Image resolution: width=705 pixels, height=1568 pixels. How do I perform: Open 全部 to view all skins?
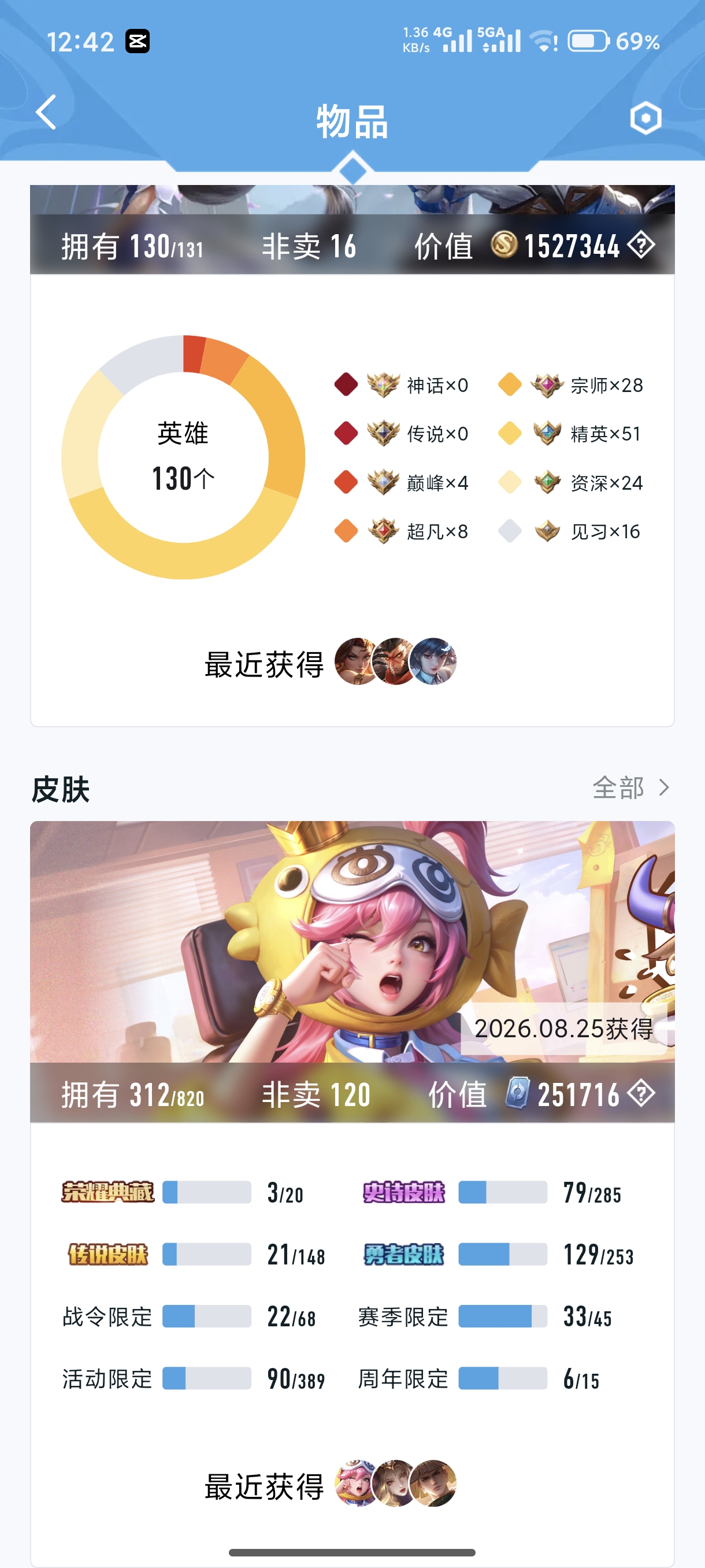click(x=631, y=787)
